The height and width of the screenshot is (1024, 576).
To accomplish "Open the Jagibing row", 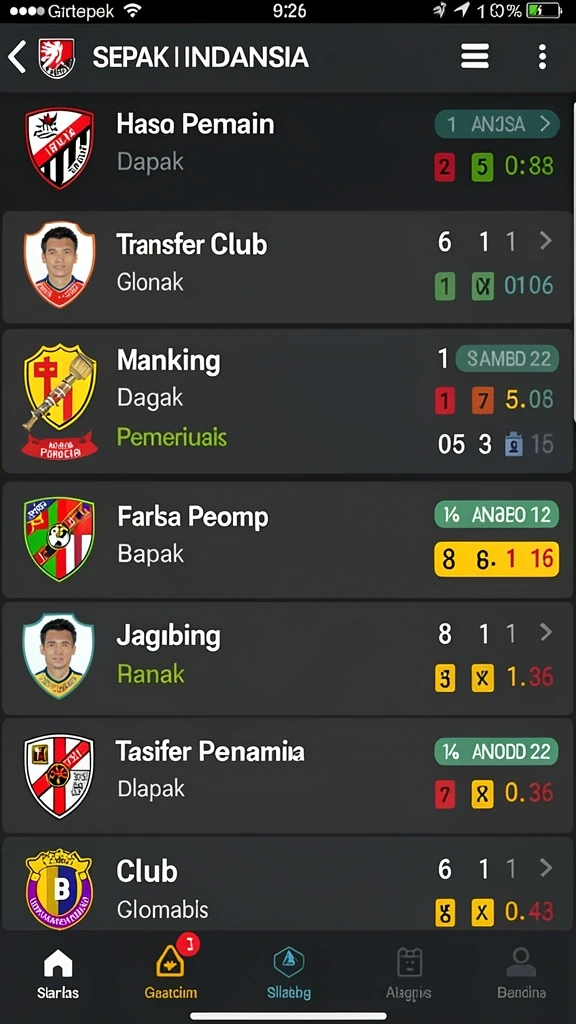I will point(288,658).
